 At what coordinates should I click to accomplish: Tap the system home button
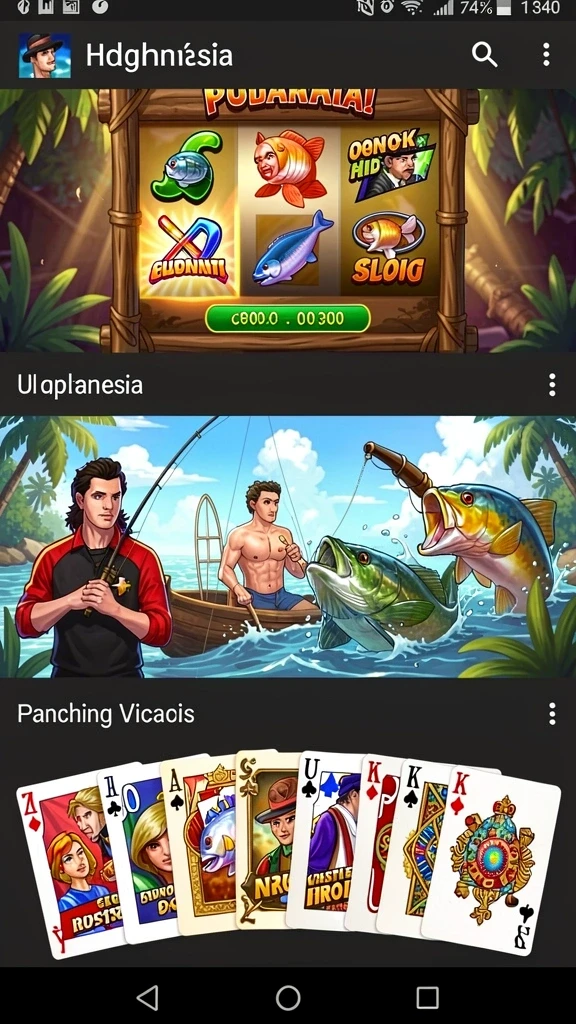[x=288, y=997]
